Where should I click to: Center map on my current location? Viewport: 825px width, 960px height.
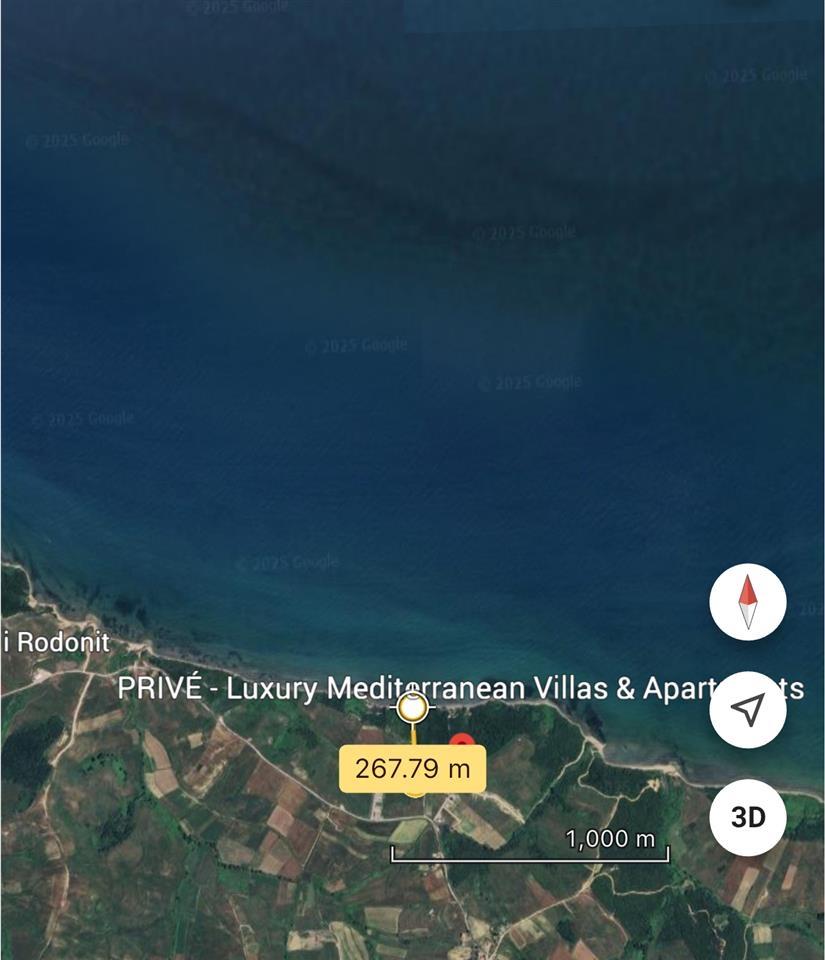click(748, 710)
